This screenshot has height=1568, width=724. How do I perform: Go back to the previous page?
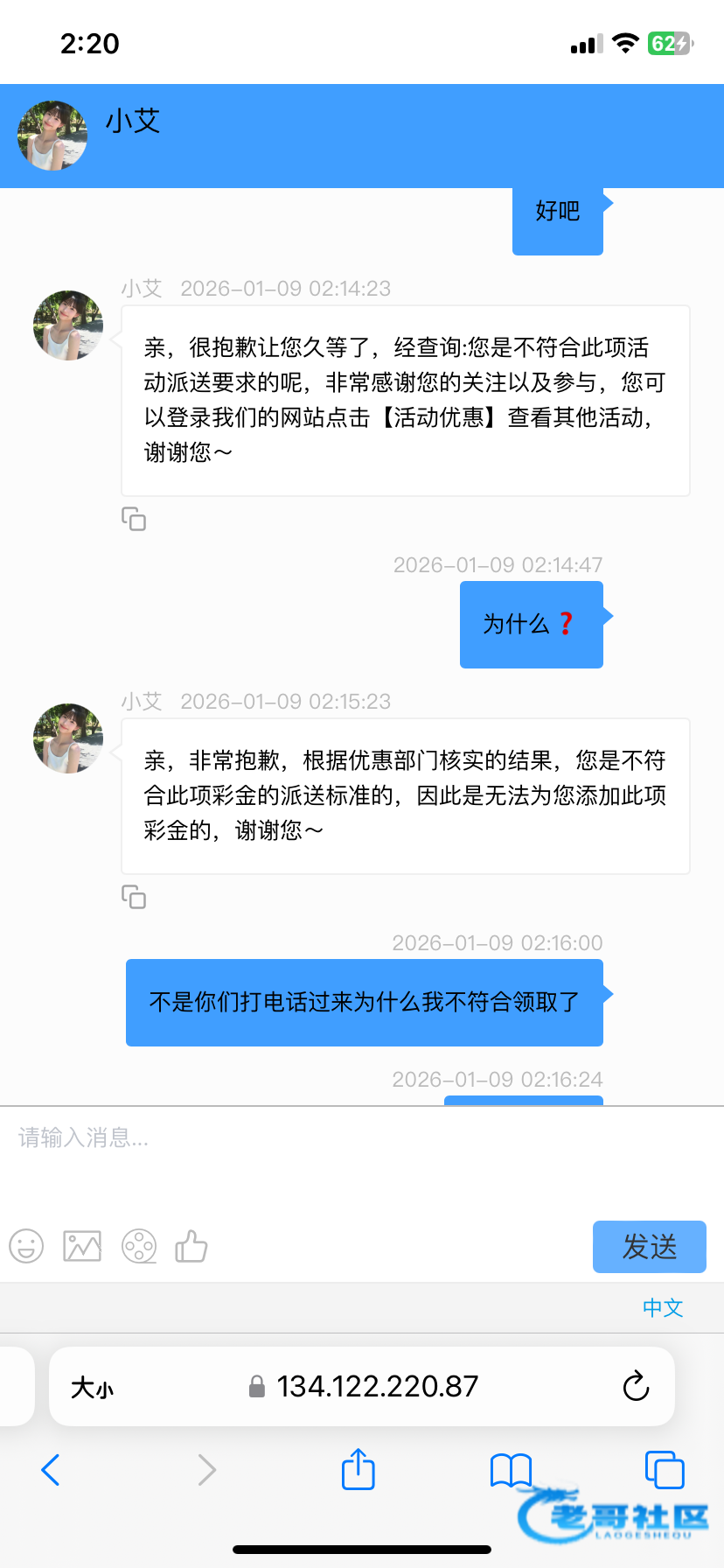(51, 1470)
